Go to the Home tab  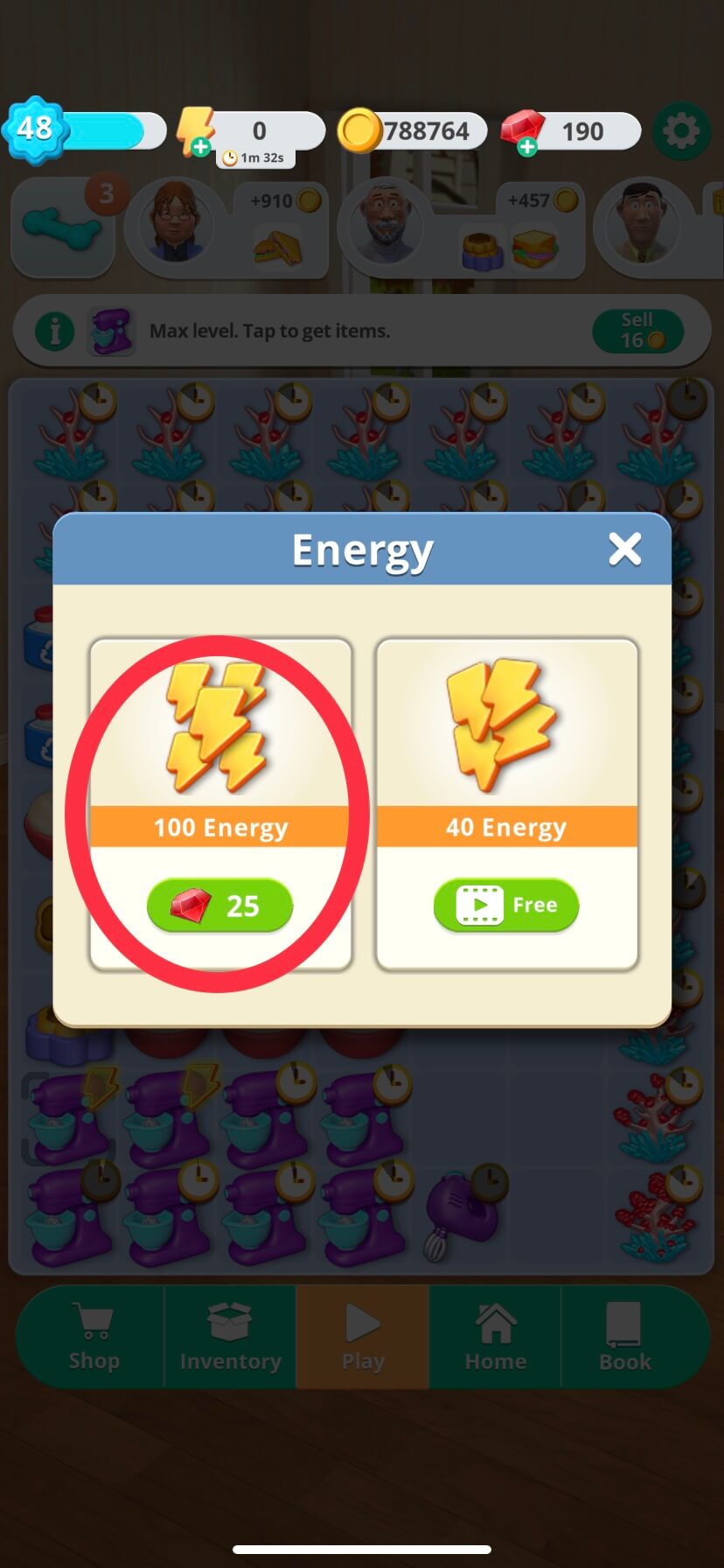[x=495, y=1337]
